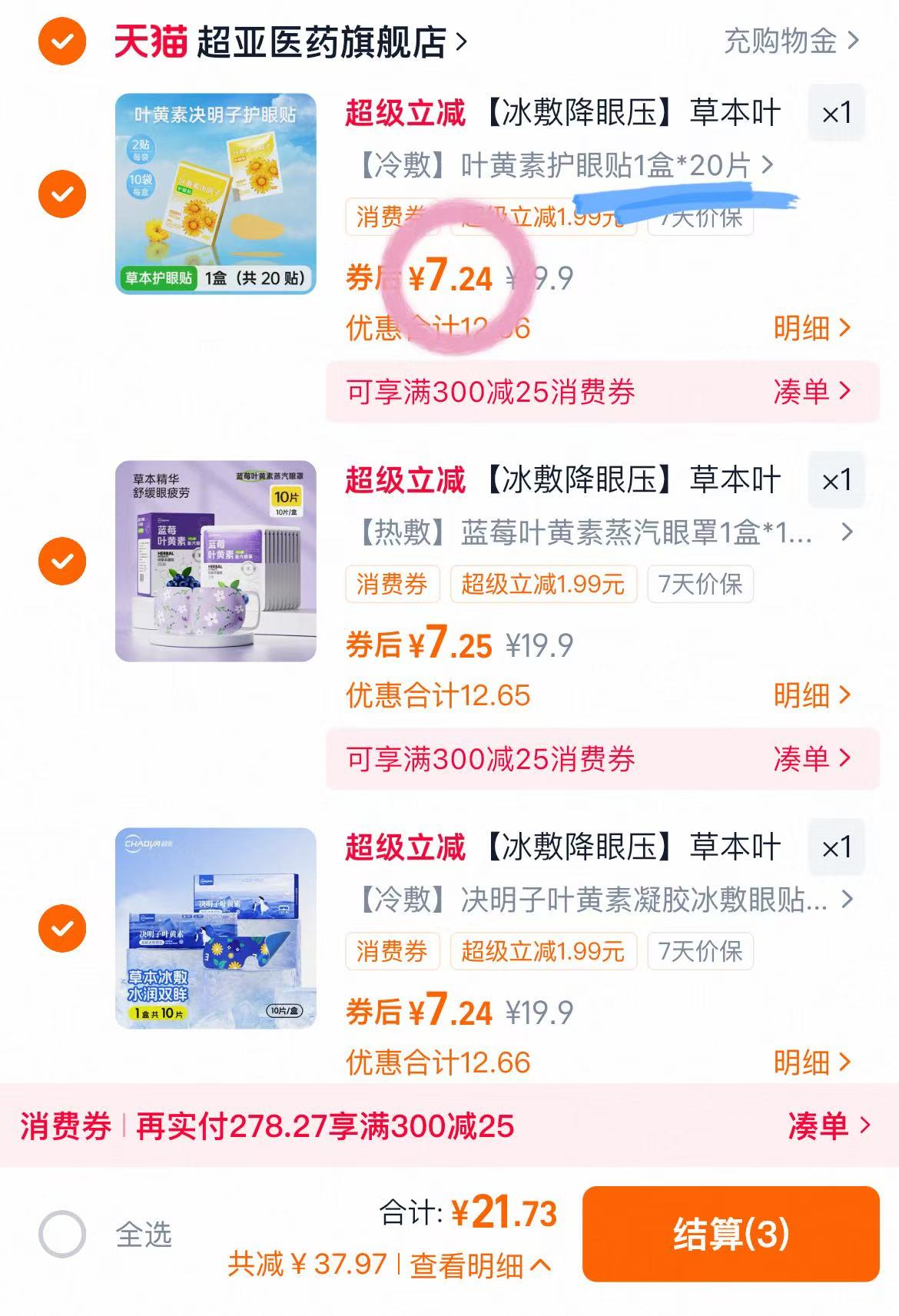This screenshot has width=899, height=1316.
Task: Deselect the 蓝莓叶黄素蒸汽眼罩 item checkbox
Action: point(61,561)
